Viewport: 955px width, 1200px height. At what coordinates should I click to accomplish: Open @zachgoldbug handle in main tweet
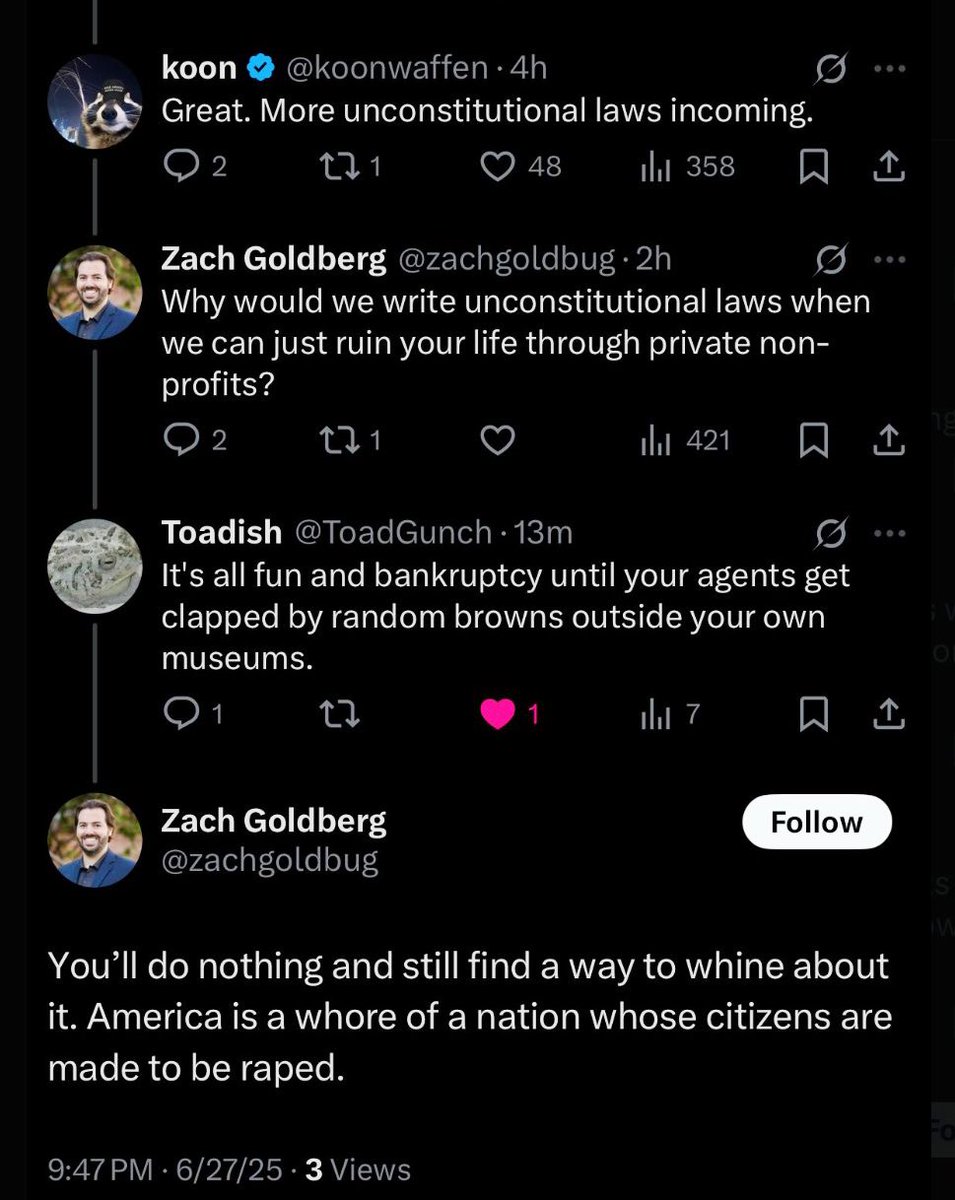click(270, 861)
